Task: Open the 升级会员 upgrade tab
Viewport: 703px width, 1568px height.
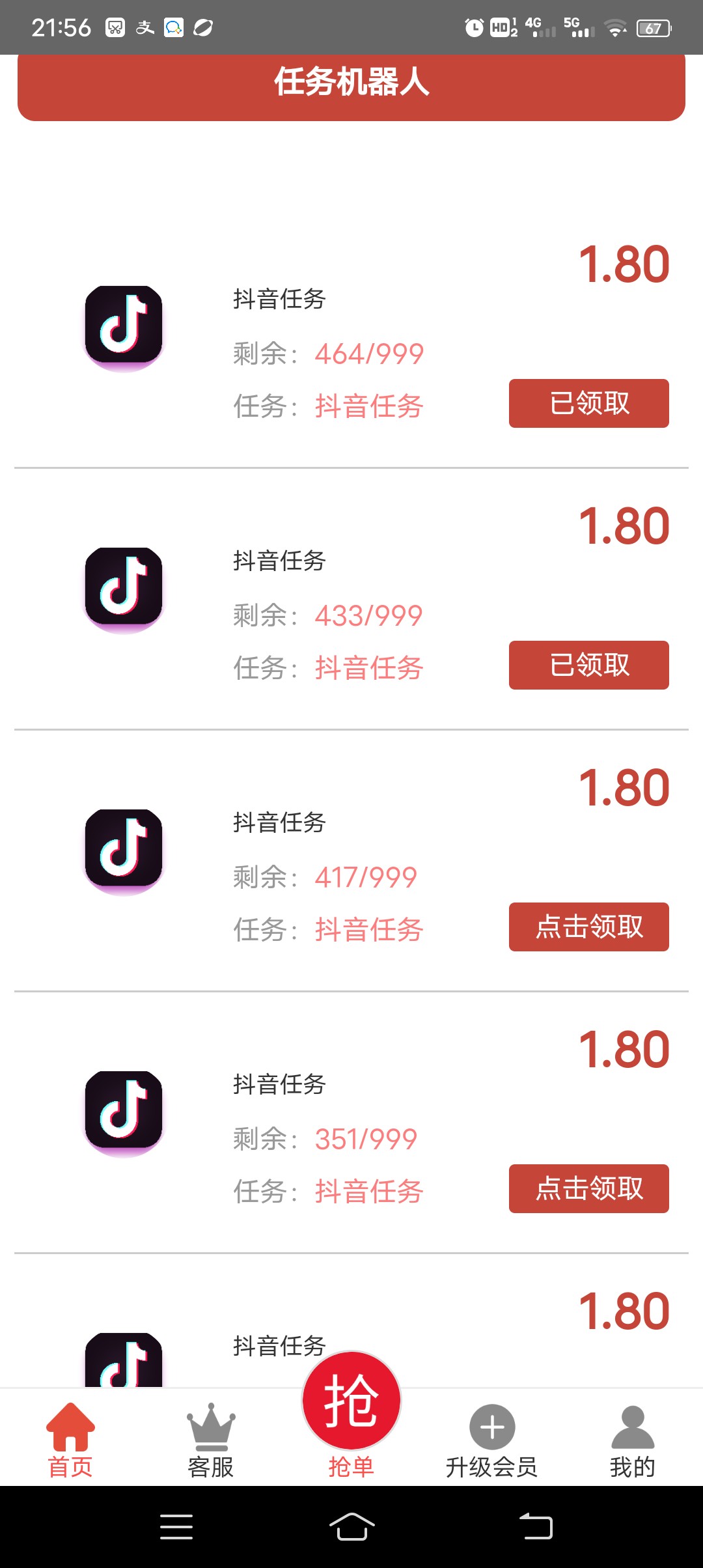Action: [492, 1440]
